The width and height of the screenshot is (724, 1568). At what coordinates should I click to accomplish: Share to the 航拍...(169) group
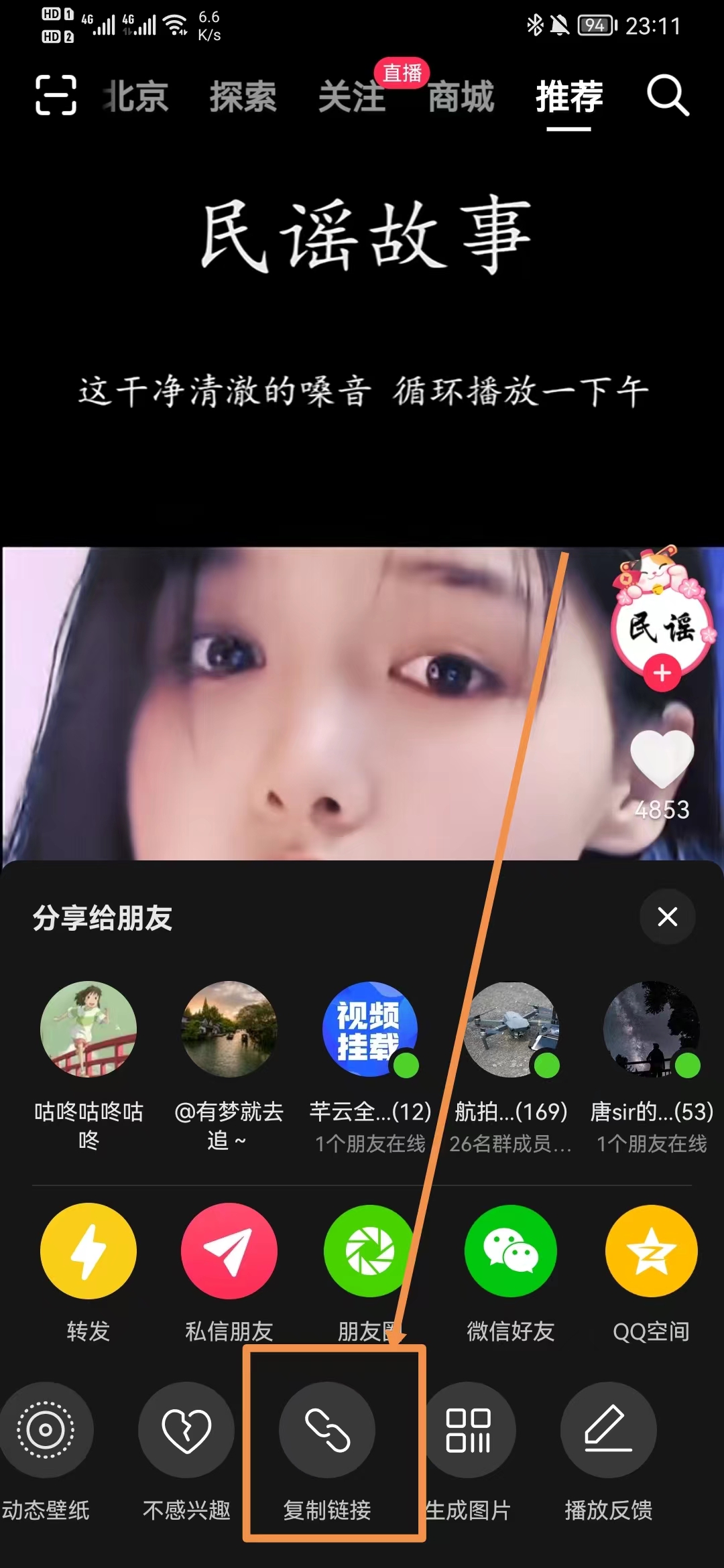511,1029
